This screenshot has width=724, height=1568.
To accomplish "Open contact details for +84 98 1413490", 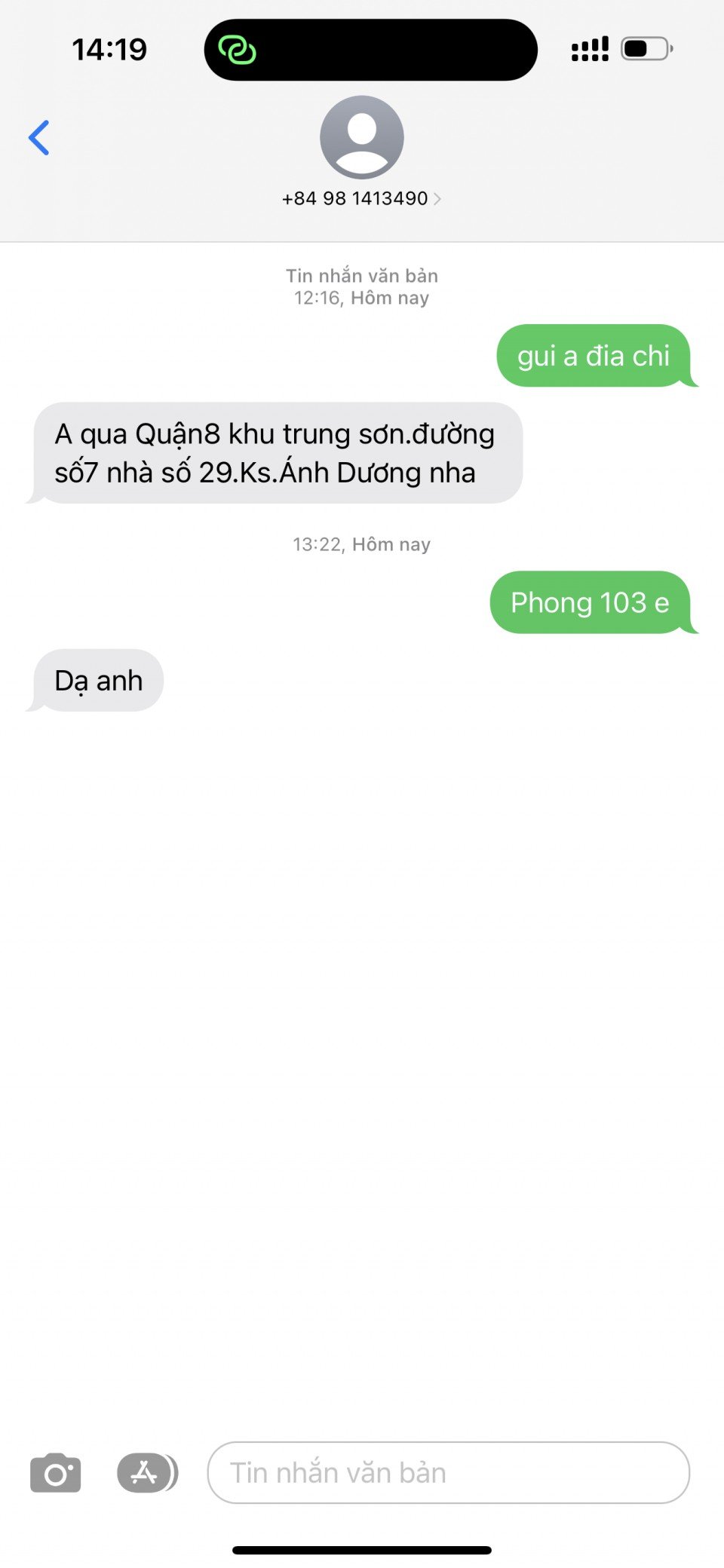I will 361,198.
